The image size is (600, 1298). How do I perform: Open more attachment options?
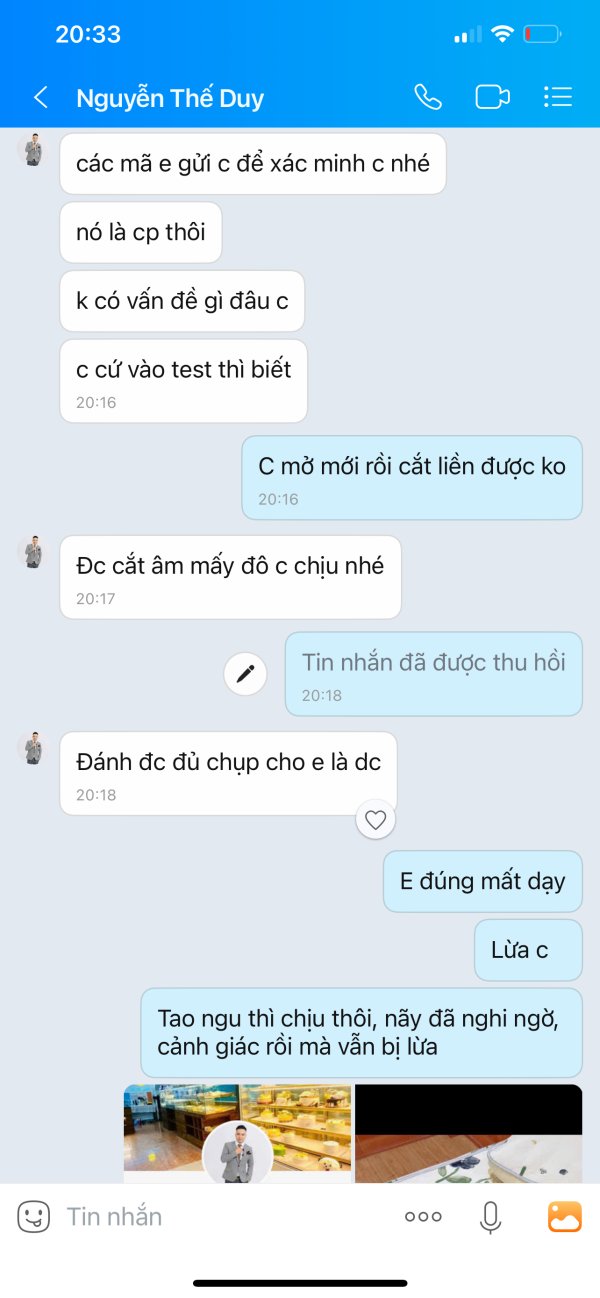[x=423, y=1216]
